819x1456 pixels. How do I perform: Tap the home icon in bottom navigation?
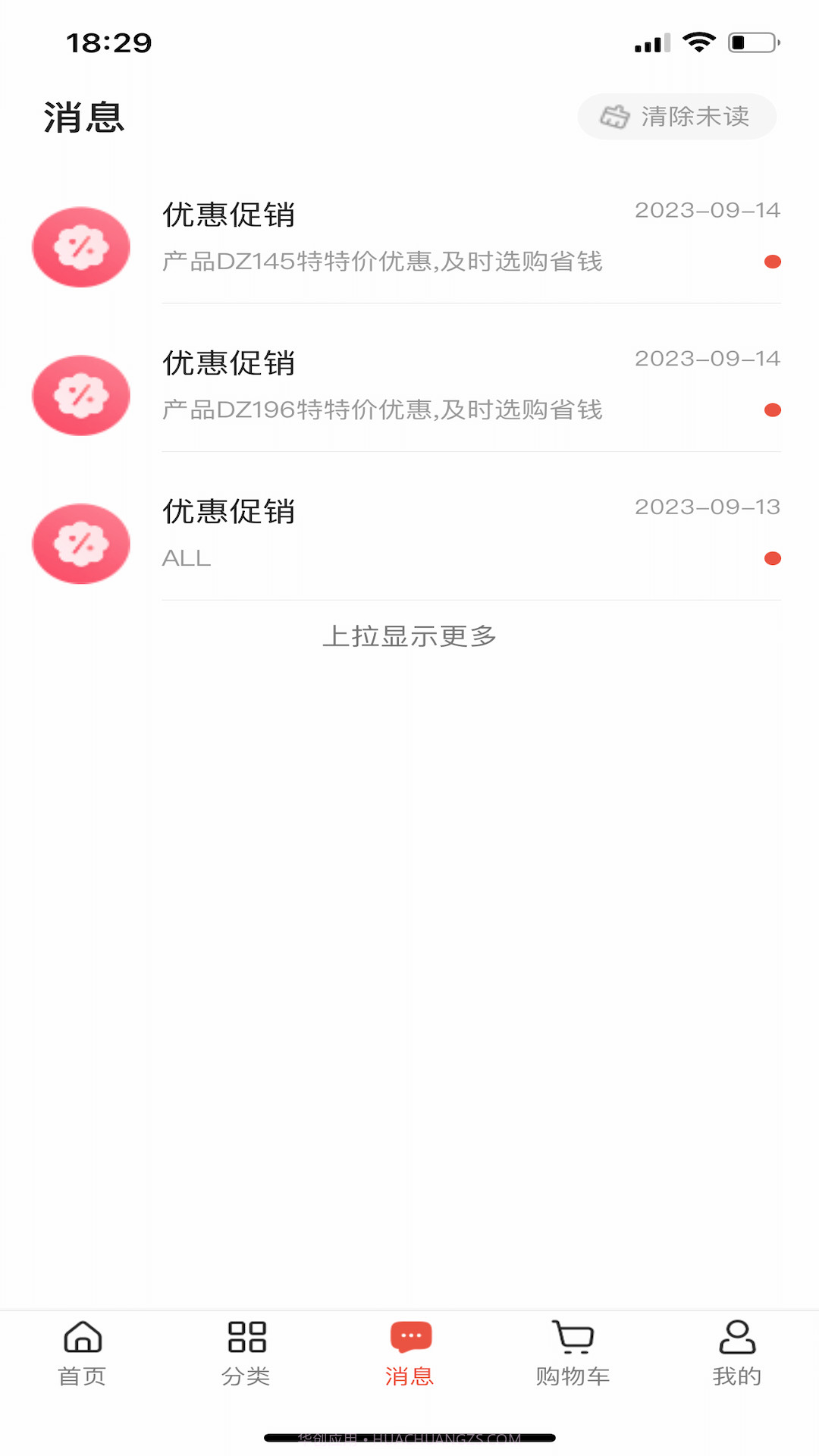[81, 1337]
